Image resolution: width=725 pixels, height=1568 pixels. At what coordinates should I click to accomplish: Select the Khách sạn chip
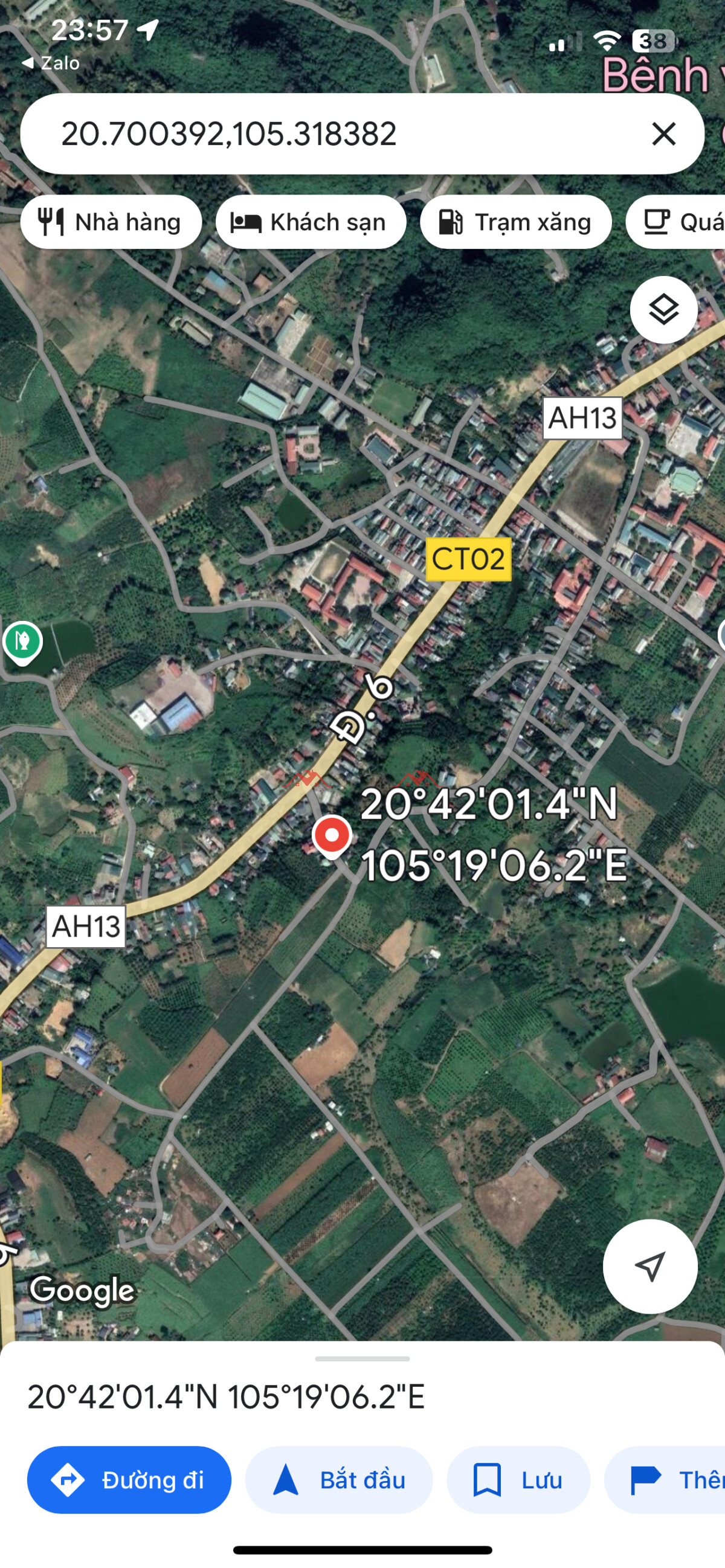pyautogui.click(x=311, y=222)
